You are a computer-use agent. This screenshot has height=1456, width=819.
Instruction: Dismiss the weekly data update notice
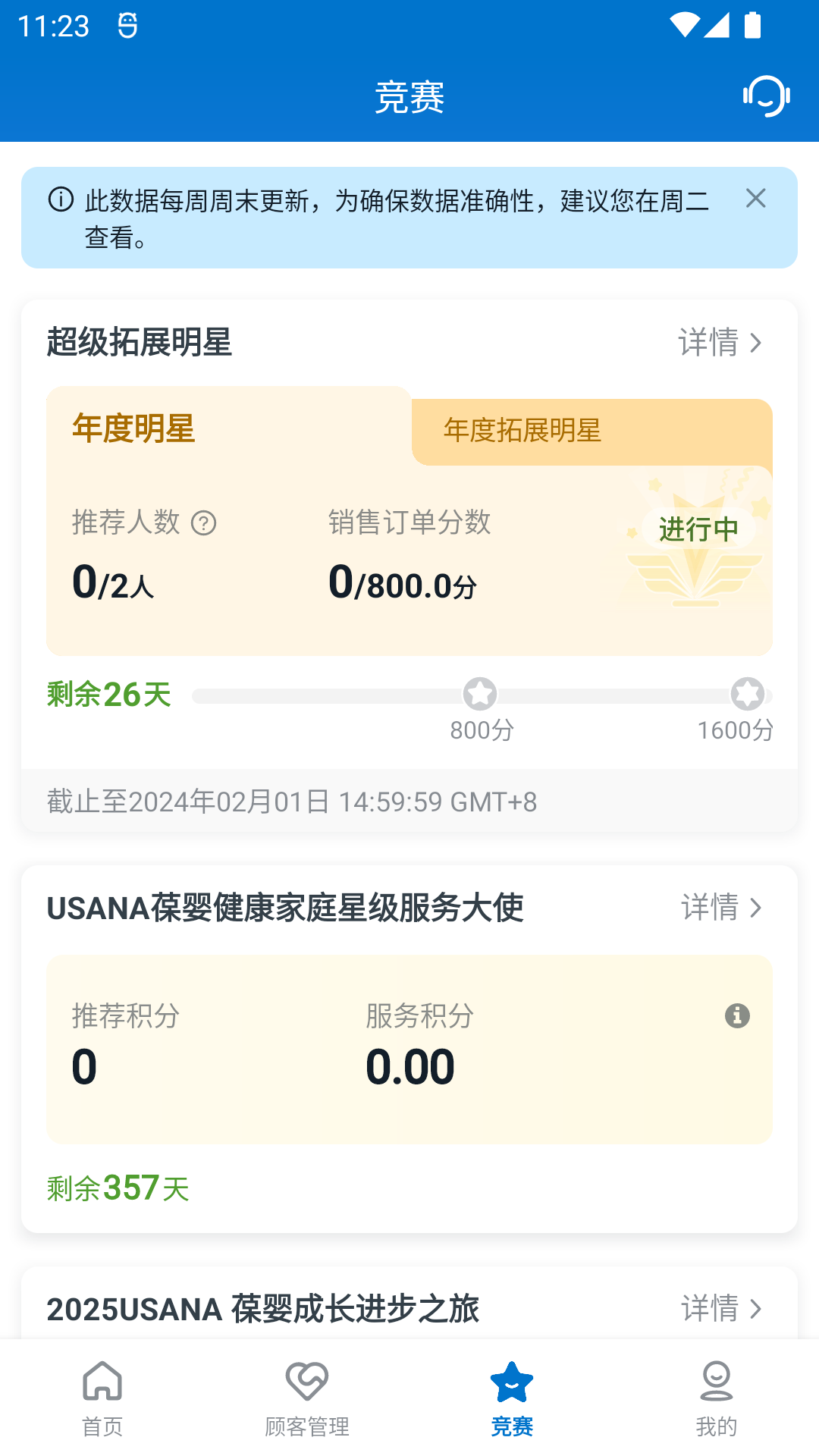point(756,199)
